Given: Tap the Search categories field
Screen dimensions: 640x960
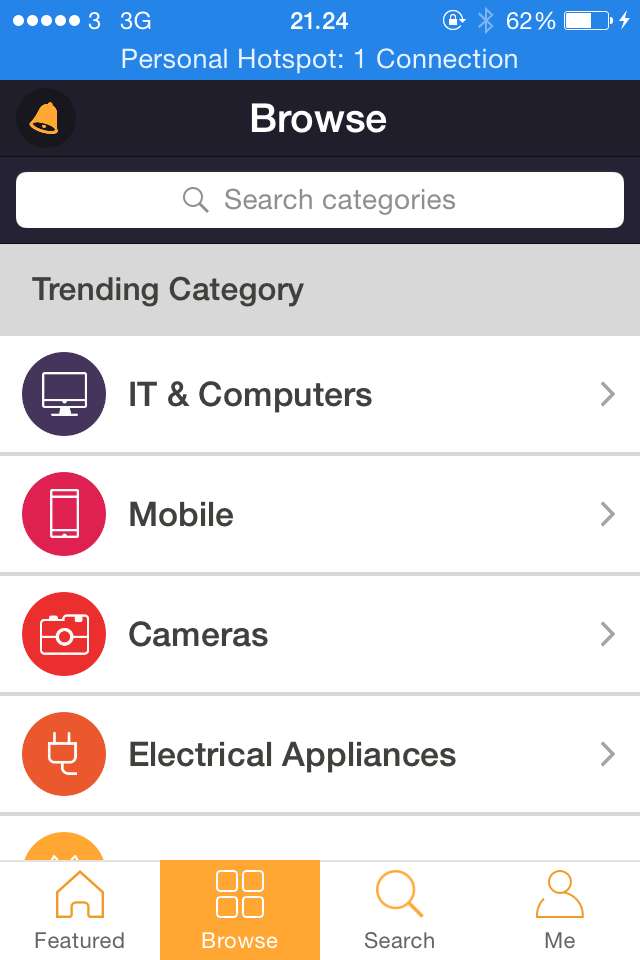Looking at the screenshot, I should pos(320,200).
